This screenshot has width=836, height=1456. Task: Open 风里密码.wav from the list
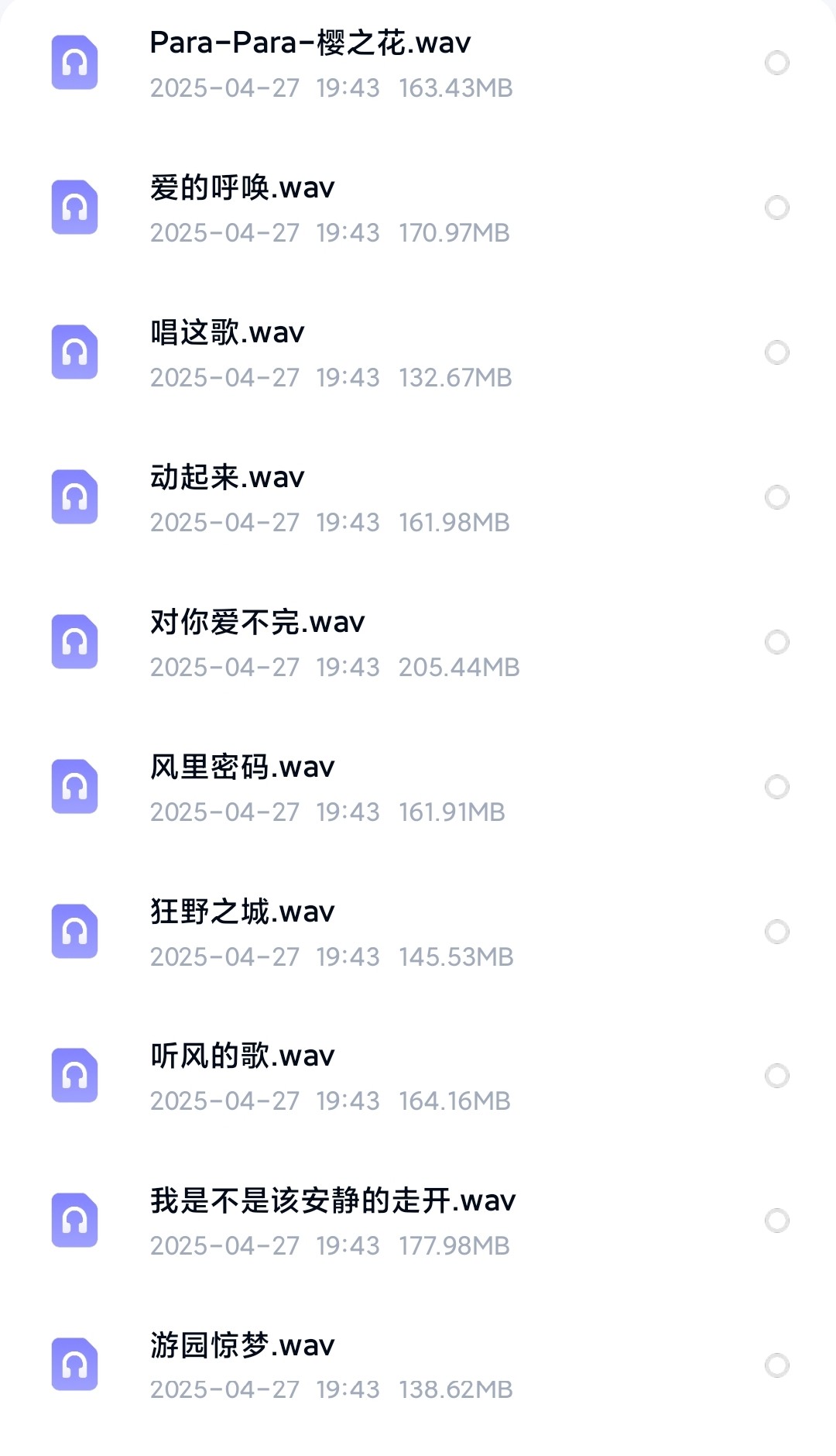(x=242, y=767)
